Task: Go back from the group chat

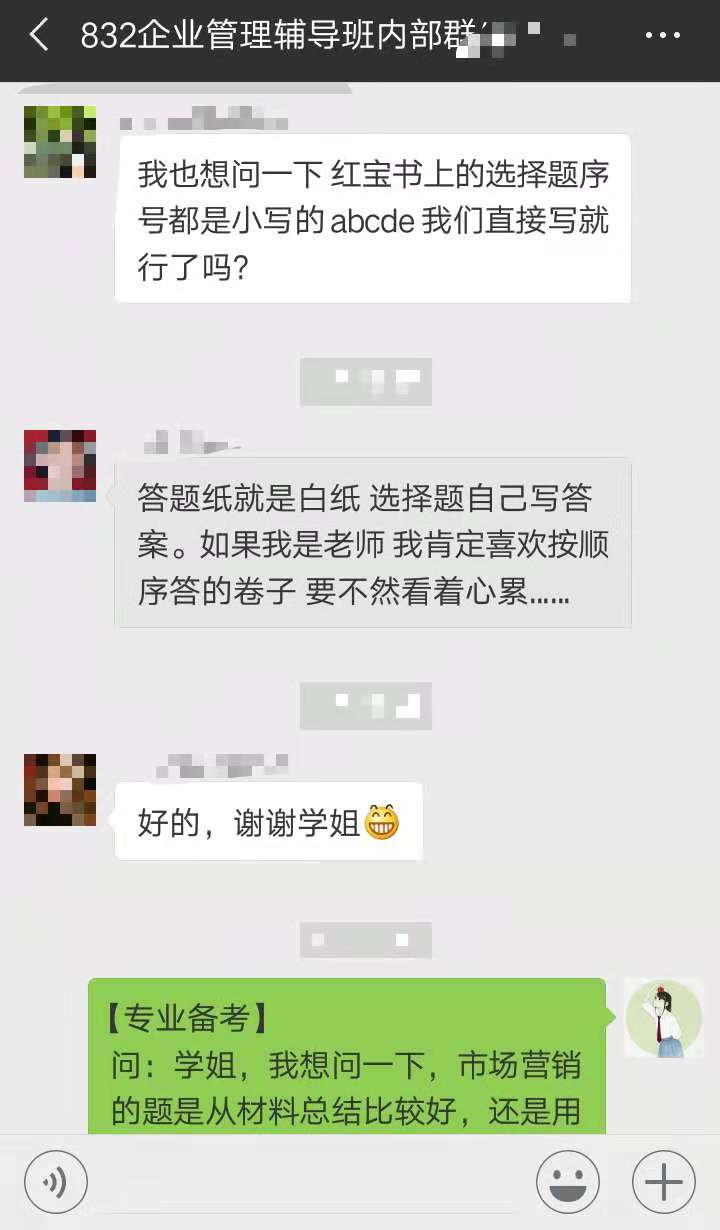Action: 38,36
